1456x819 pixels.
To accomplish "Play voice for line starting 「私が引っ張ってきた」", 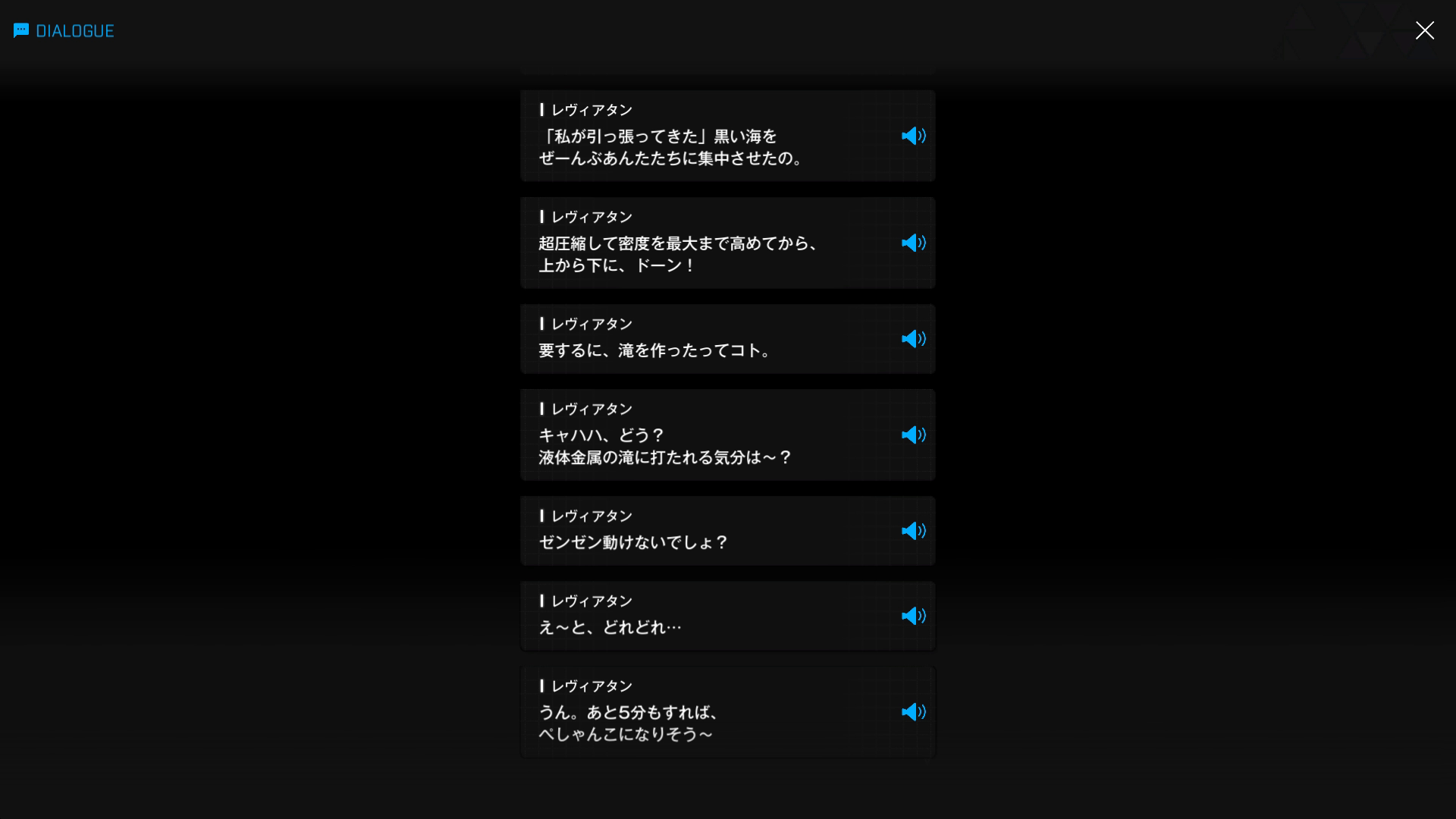I will [x=913, y=136].
